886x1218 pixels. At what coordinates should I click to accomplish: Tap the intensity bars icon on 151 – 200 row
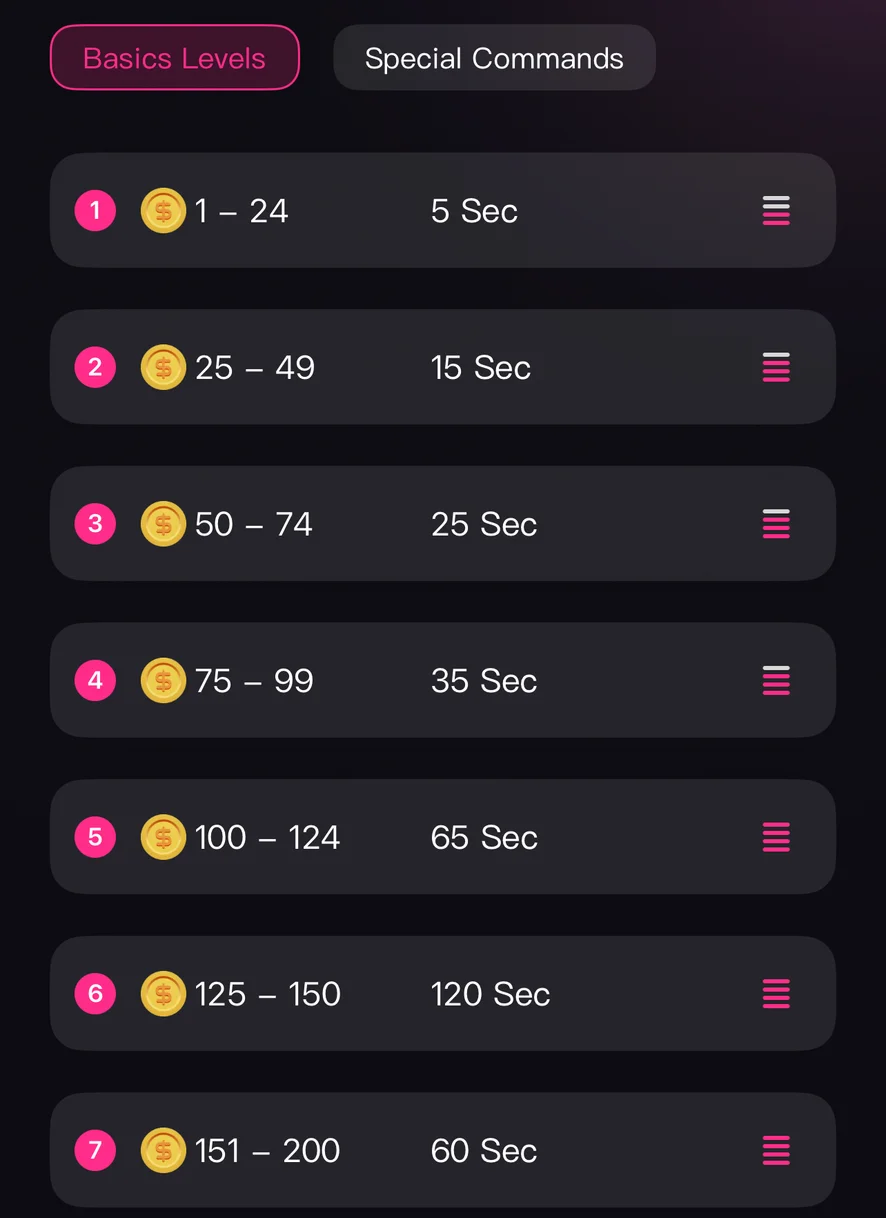pyautogui.click(x=776, y=1150)
